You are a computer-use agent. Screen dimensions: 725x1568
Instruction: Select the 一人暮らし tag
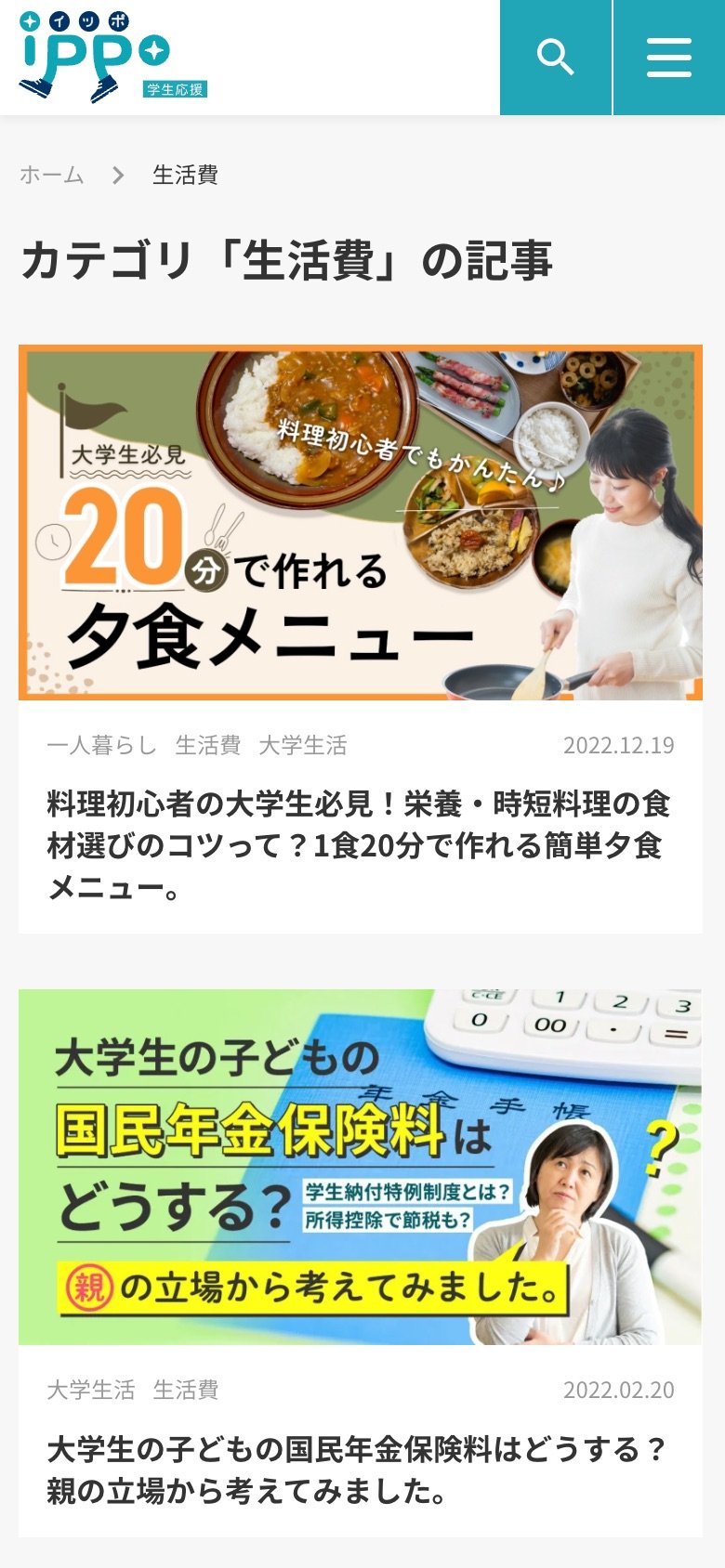click(x=102, y=745)
